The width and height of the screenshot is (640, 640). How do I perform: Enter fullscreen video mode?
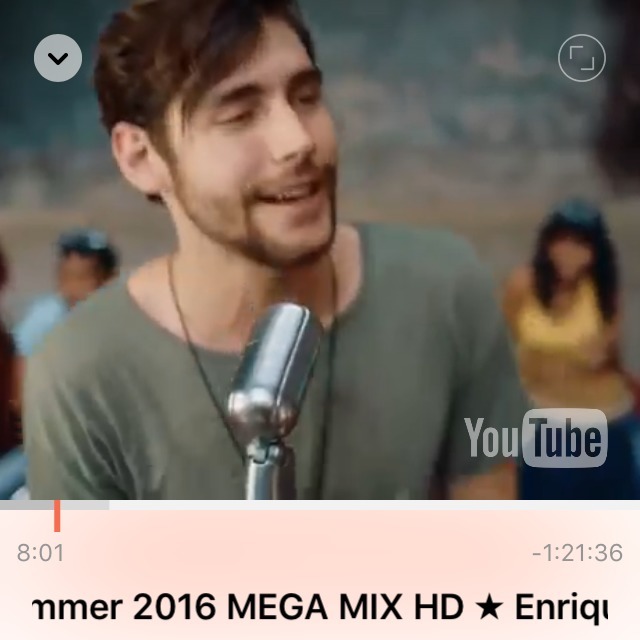[x=581, y=59]
